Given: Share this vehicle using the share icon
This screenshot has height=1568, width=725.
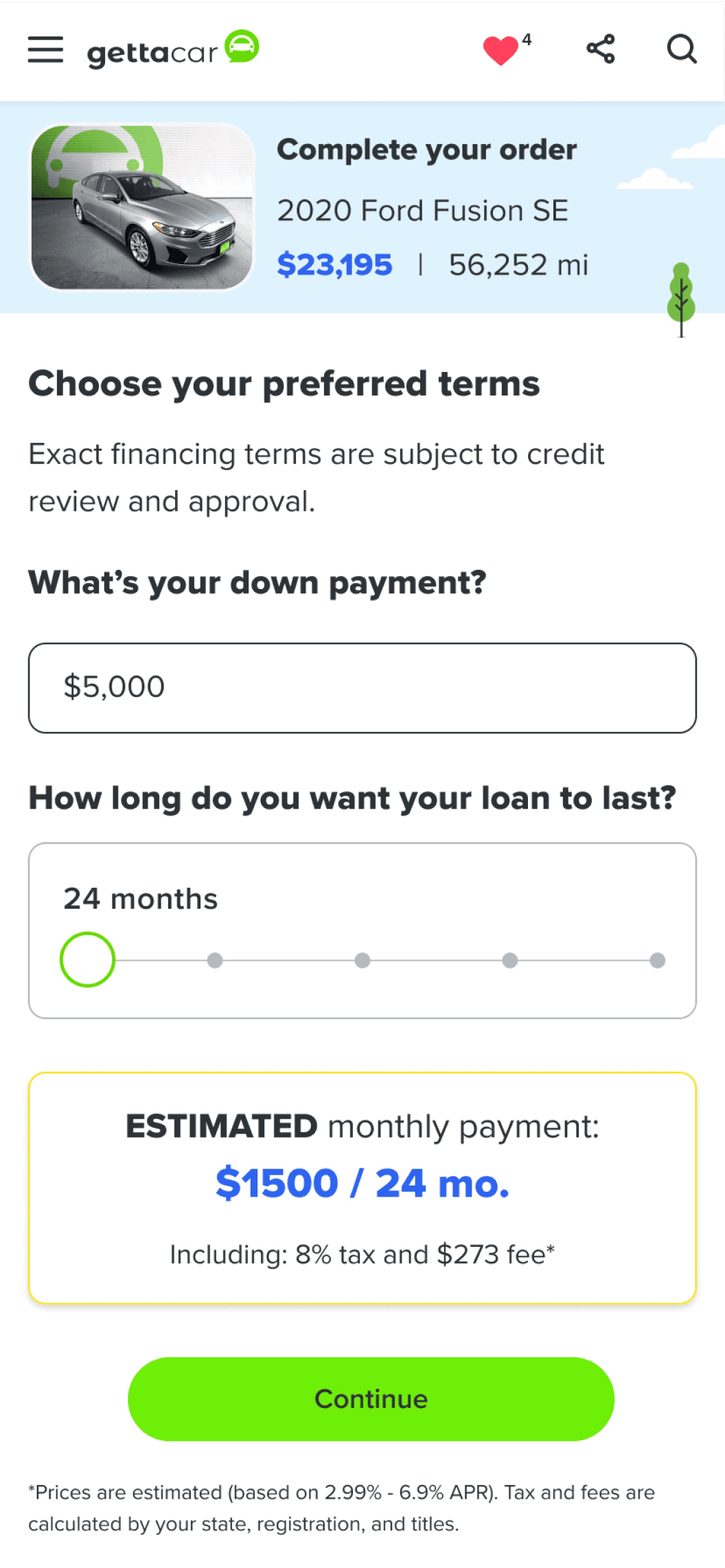Looking at the screenshot, I should click(x=599, y=49).
